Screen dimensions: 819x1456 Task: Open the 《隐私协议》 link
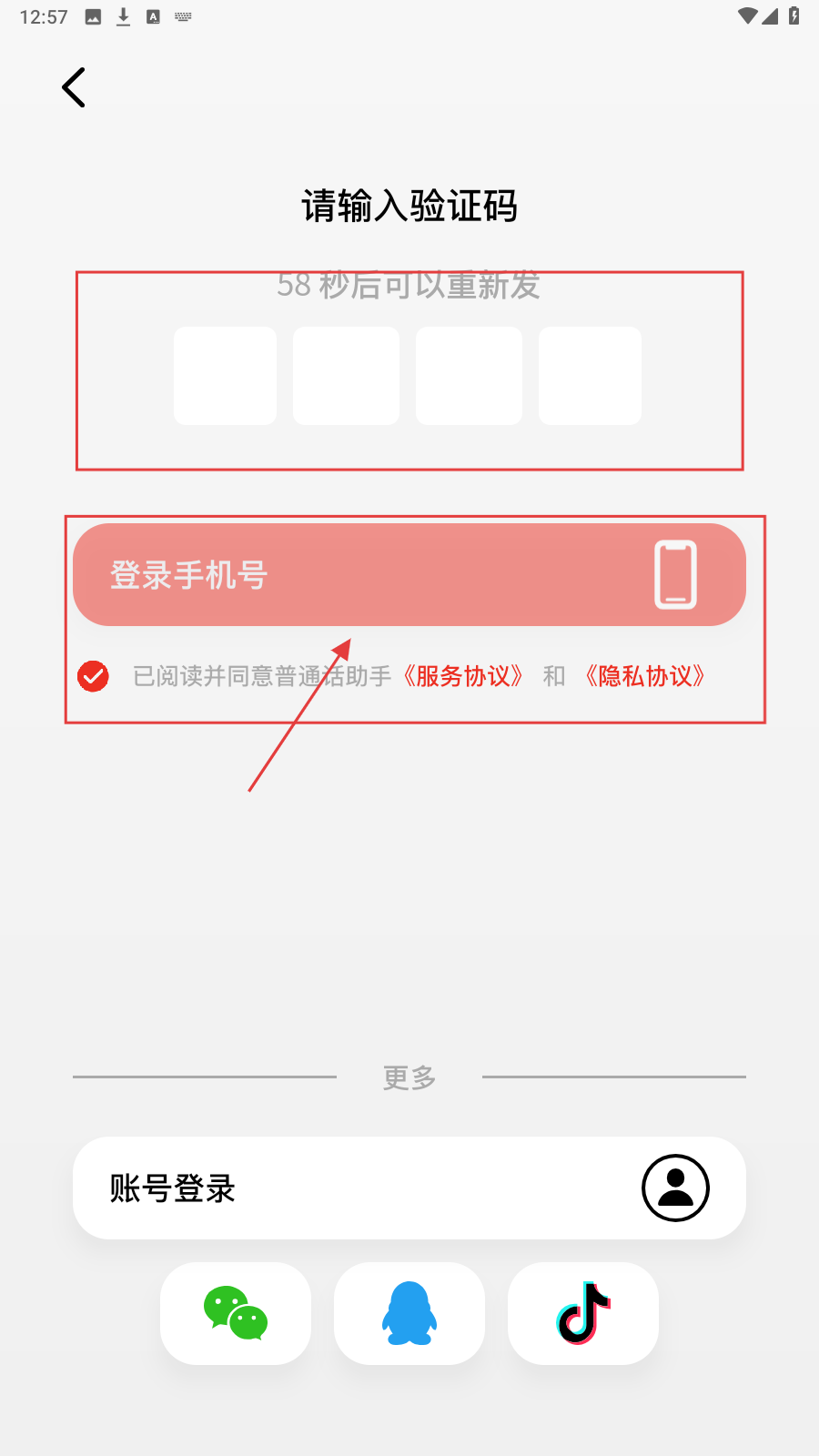click(x=645, y=676)
